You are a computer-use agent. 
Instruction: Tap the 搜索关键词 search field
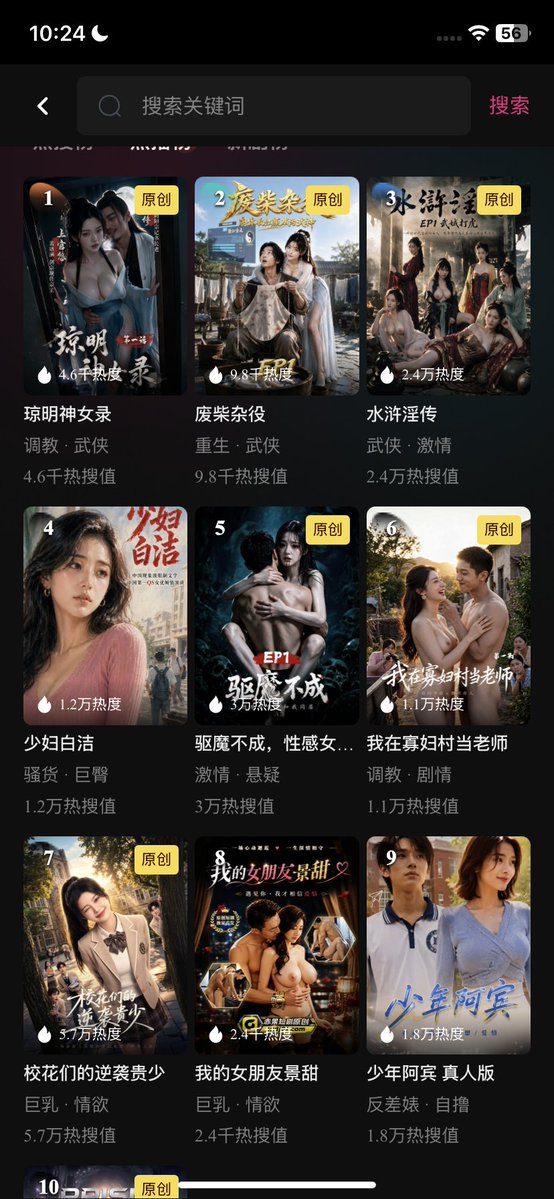coord(274,106)
